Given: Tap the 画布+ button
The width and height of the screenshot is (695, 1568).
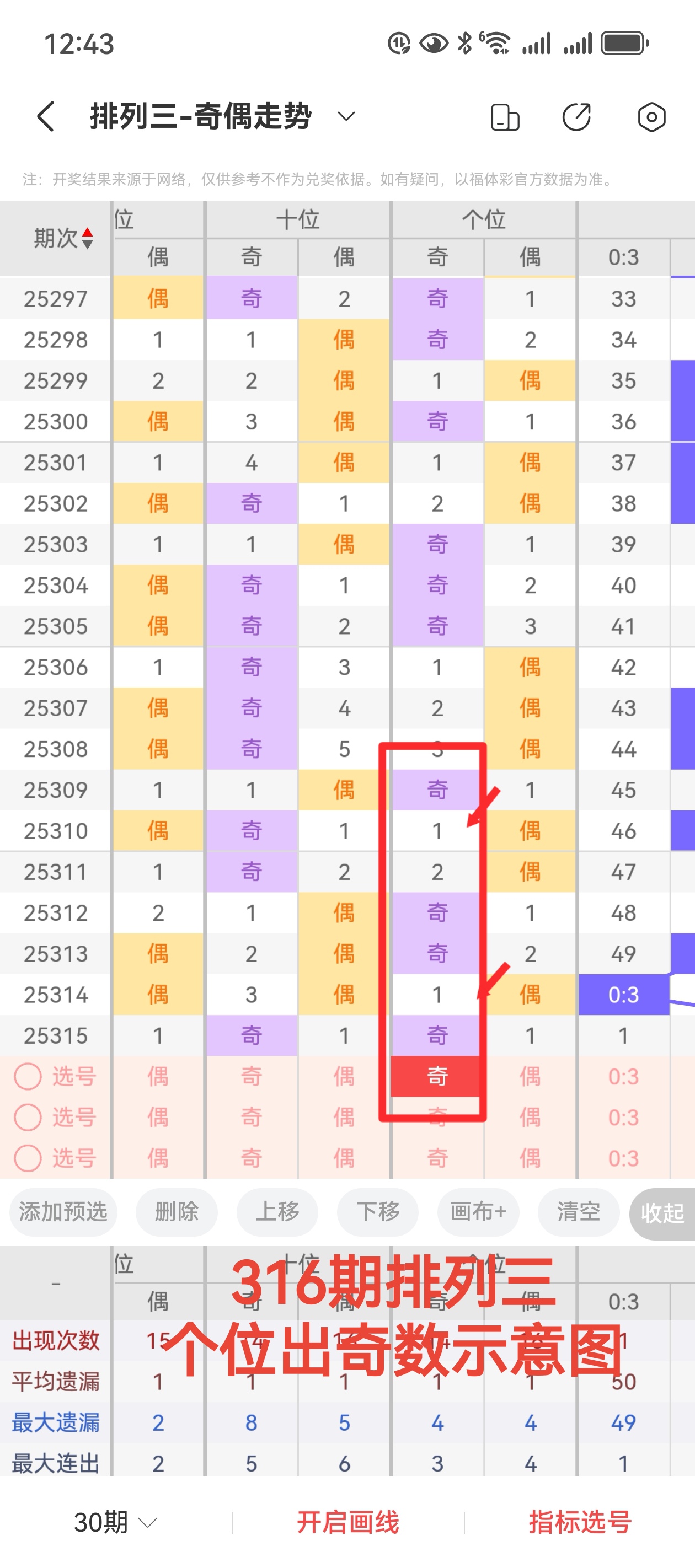Looking at the screenshot, I should tap(478, 1211).
